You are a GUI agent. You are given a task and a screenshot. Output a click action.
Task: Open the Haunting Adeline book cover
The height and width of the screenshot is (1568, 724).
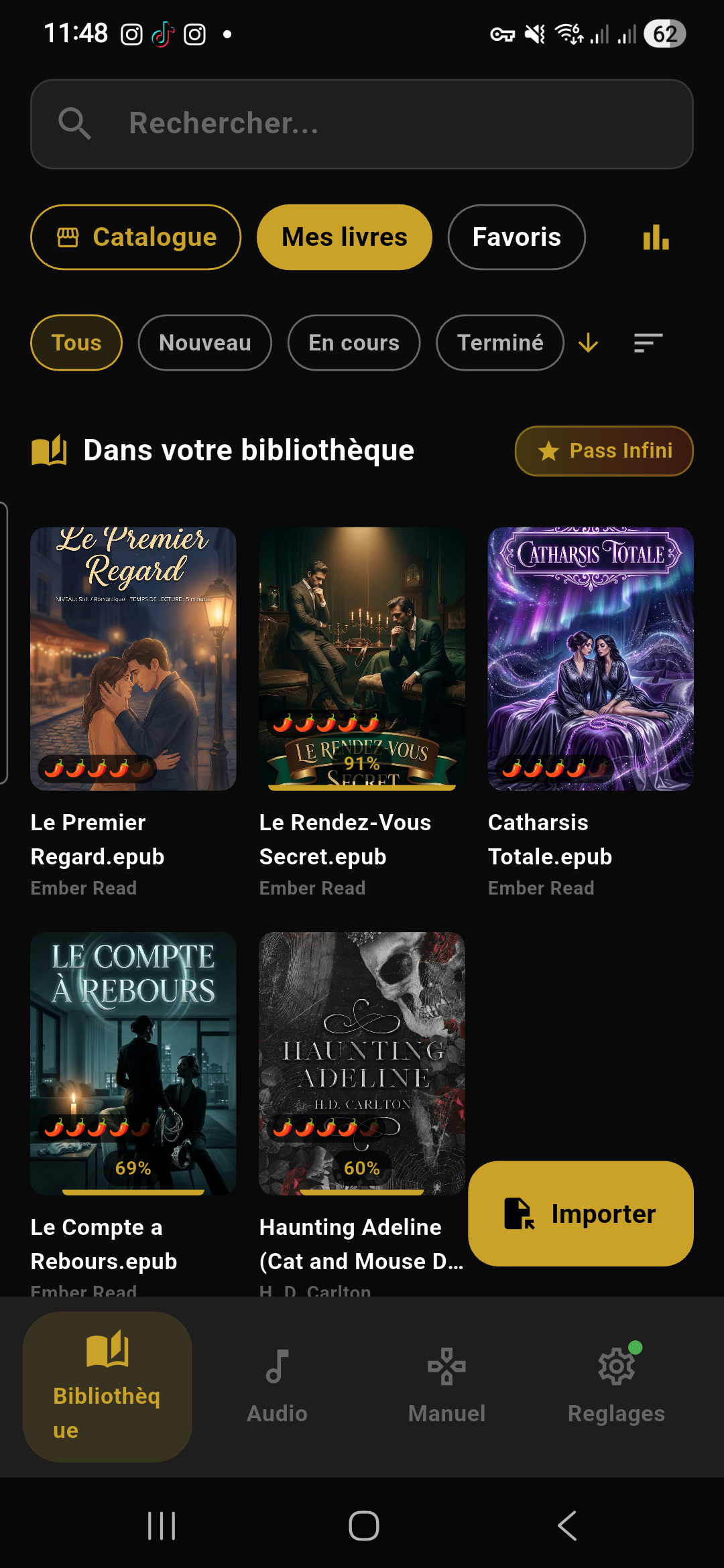pos(362,1065)
